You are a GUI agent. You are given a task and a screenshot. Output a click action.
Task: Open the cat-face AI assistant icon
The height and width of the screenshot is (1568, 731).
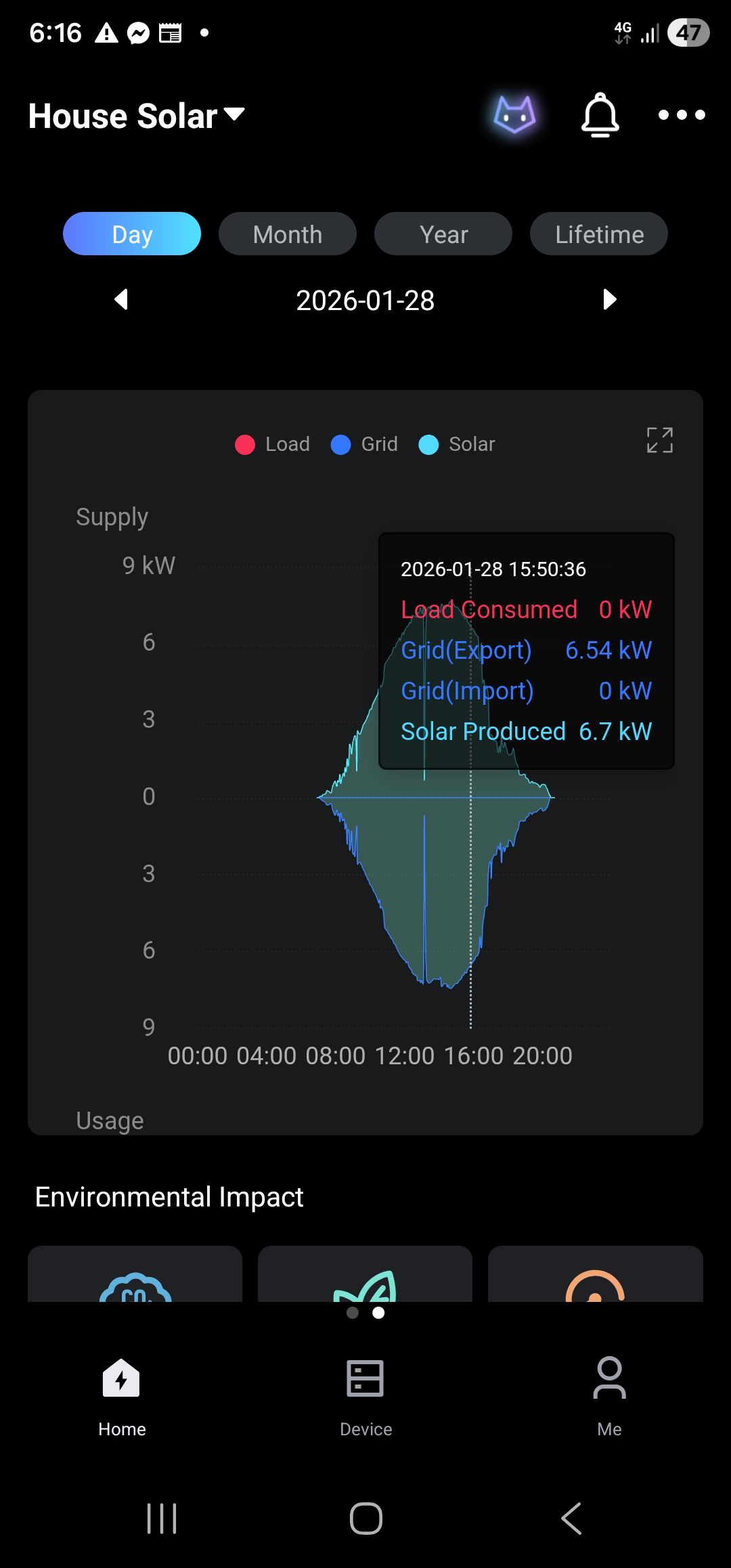click(x=514, y=114)
